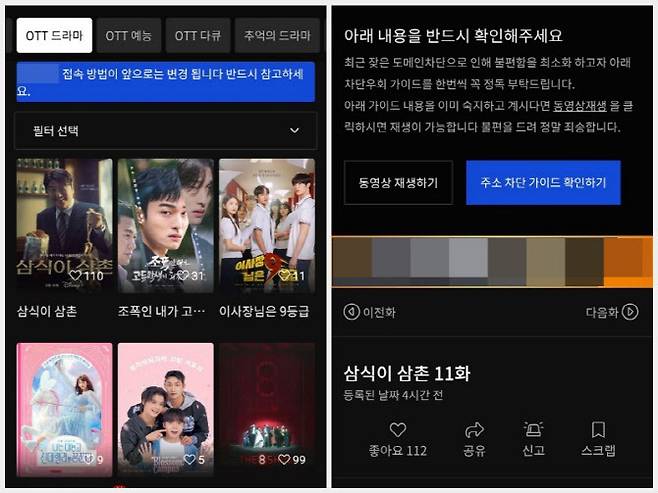658x493 pixels.
Task: Jump to the next episode with 다음화
Action: pyautogui.click(x=611, y=312)
